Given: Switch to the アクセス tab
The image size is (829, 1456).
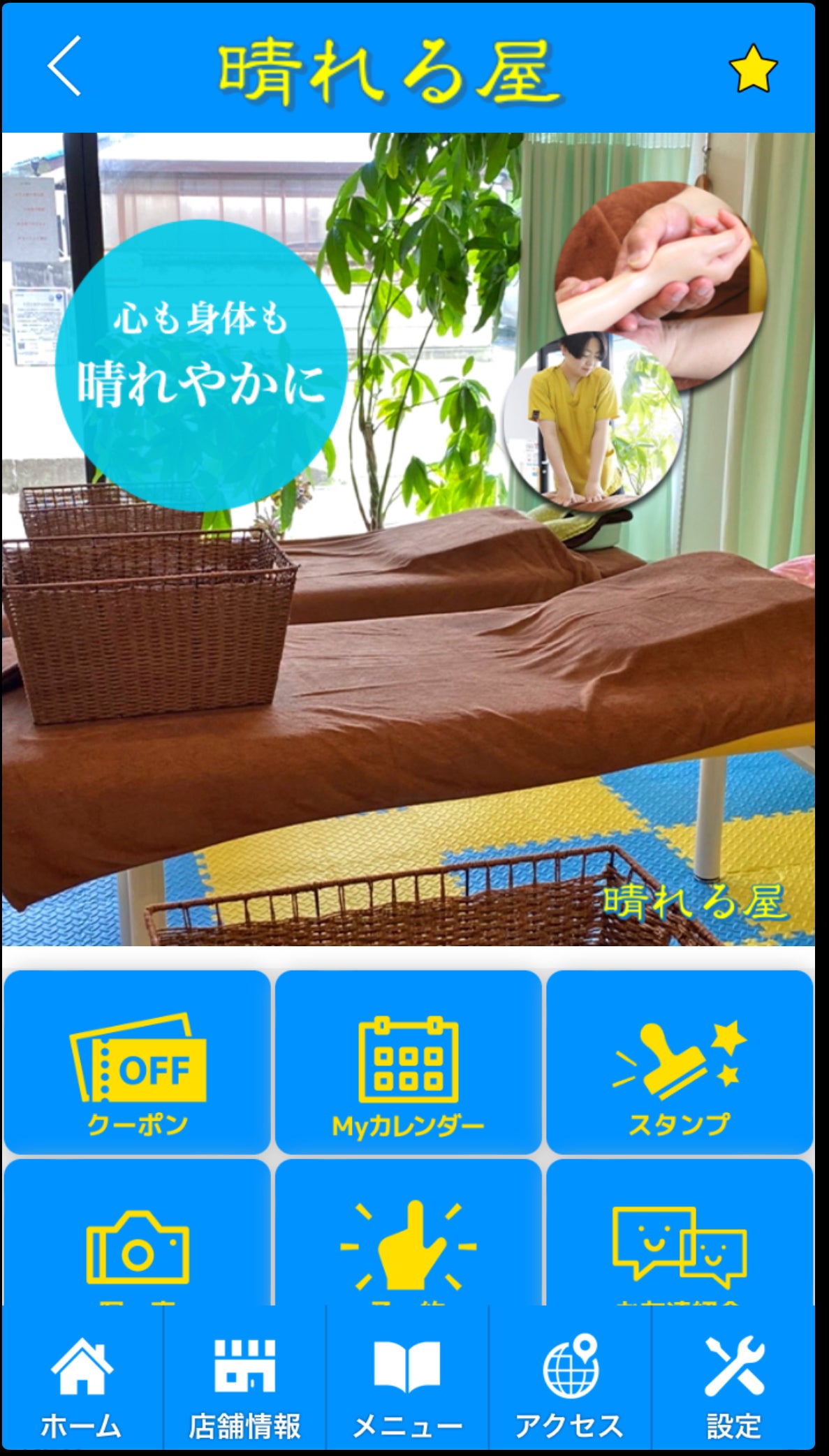Looking at the screenshot, I should [570, 1379].
